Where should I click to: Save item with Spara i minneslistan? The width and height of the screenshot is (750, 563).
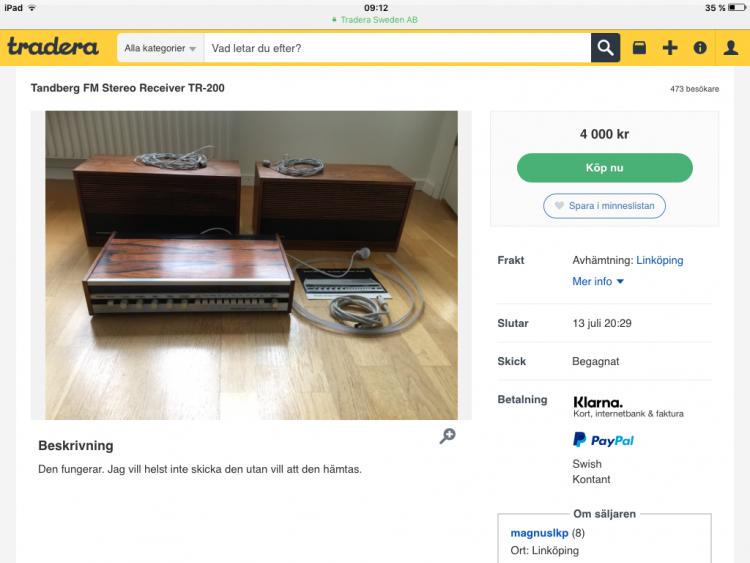(x=604, y=206)
